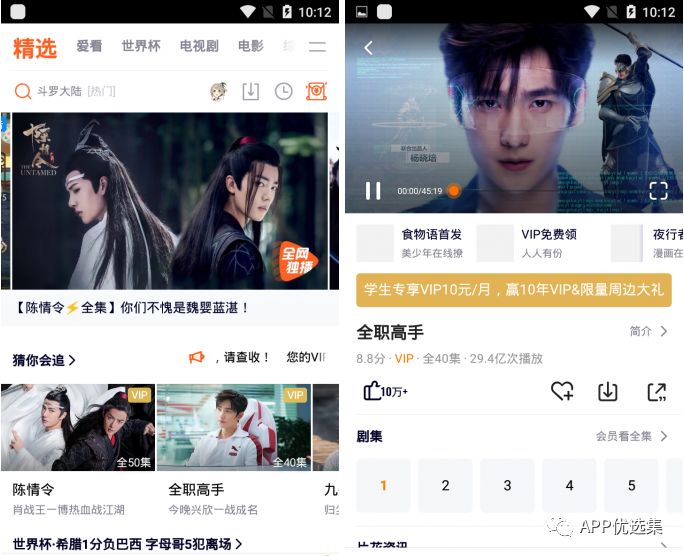Viewport: 684px width, 556px height.
Task: Open the channel list hamburger menu
Action: pos(317,47)
